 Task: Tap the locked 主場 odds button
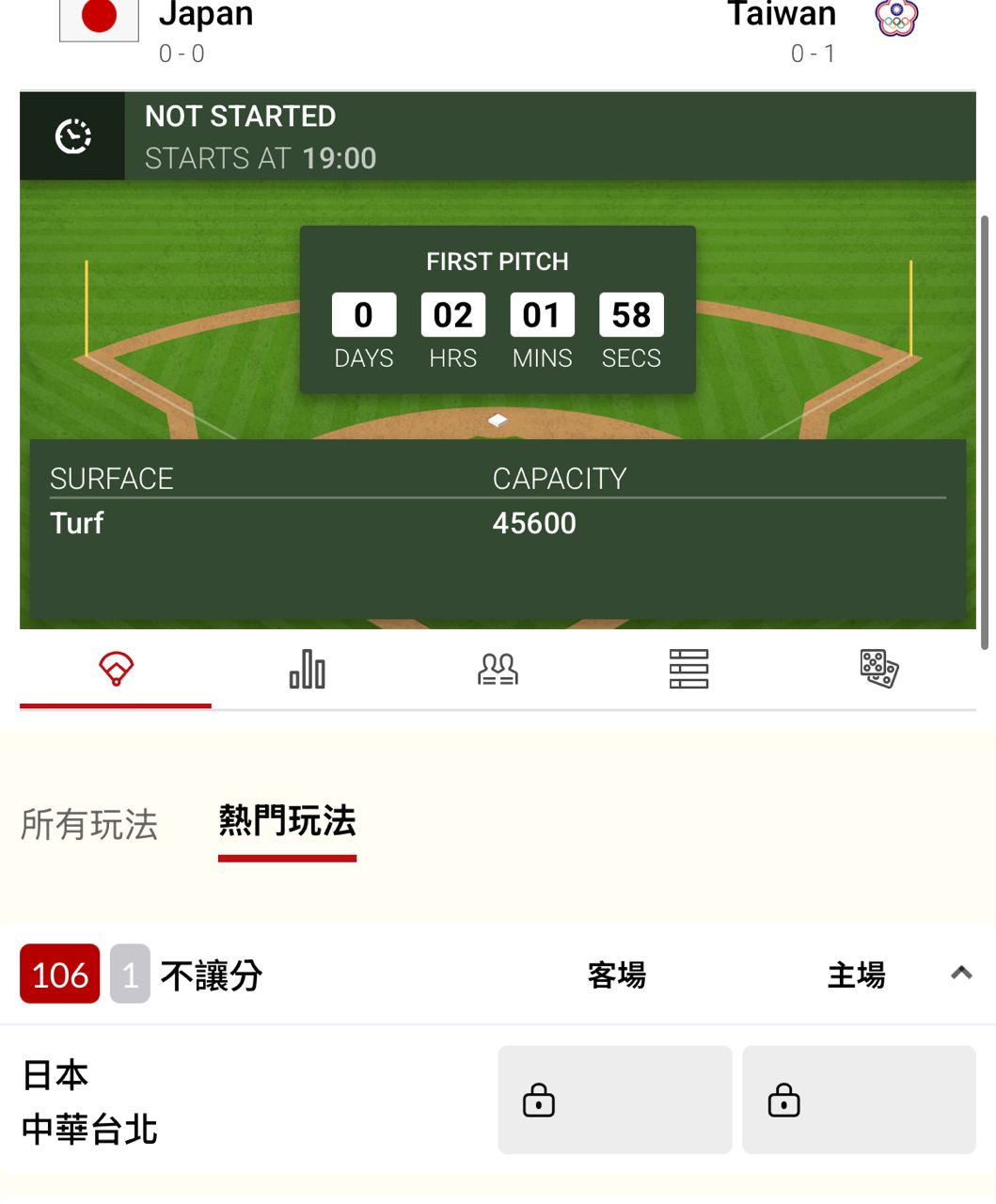pyautogui.click(x=859, y=1100)
